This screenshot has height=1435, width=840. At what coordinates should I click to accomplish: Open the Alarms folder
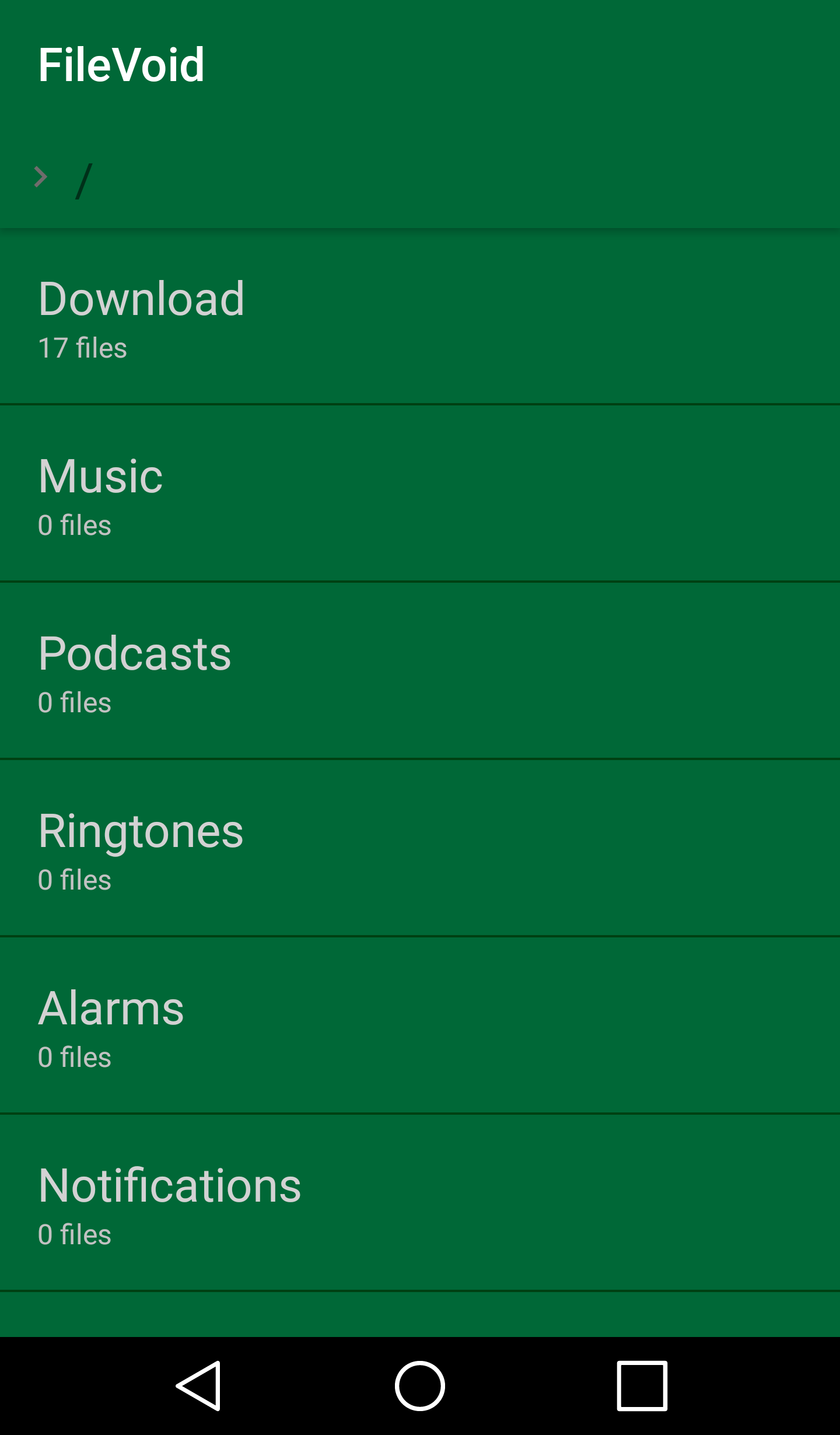(x=420, y=1027)
